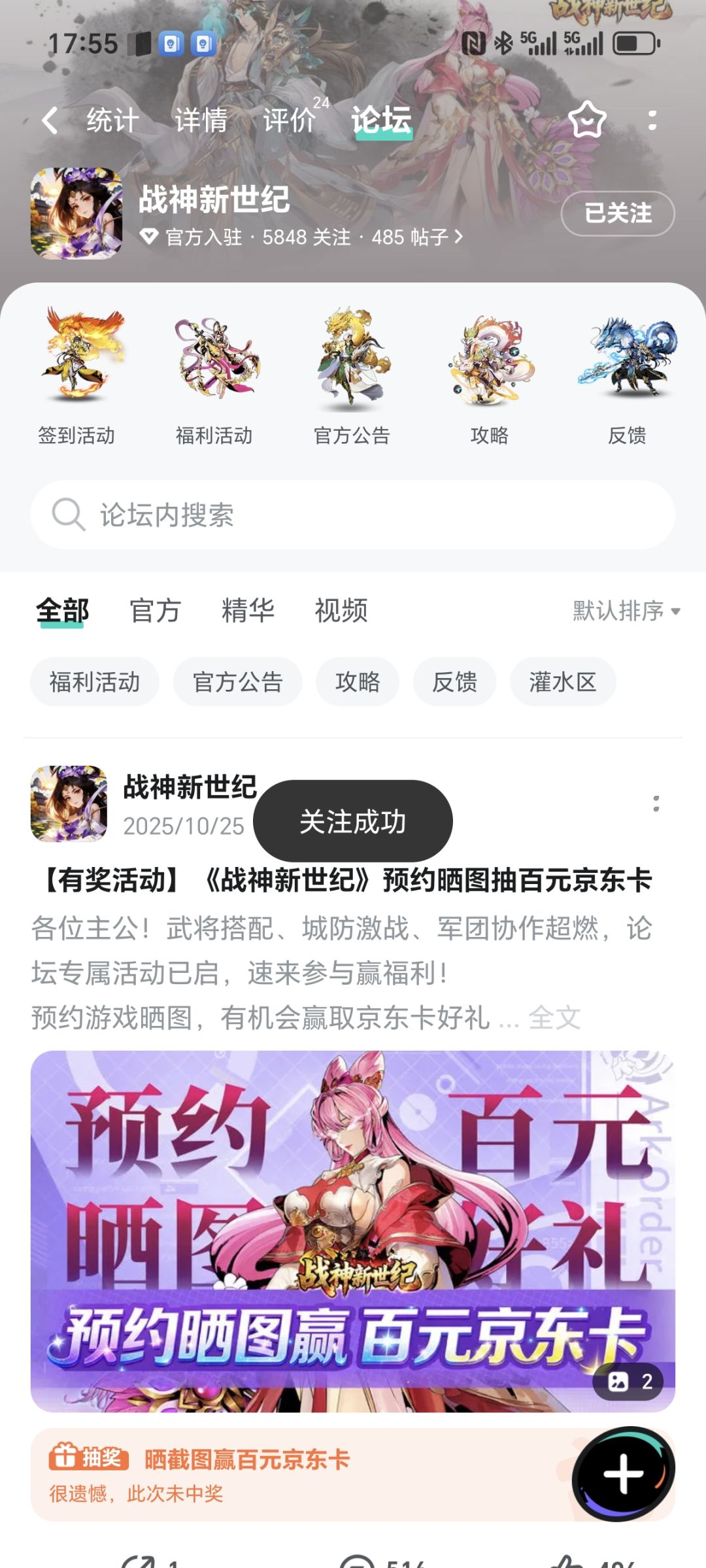706x1568 pixels.
Task: Open the 评价 tab
Action: (290, 120)
